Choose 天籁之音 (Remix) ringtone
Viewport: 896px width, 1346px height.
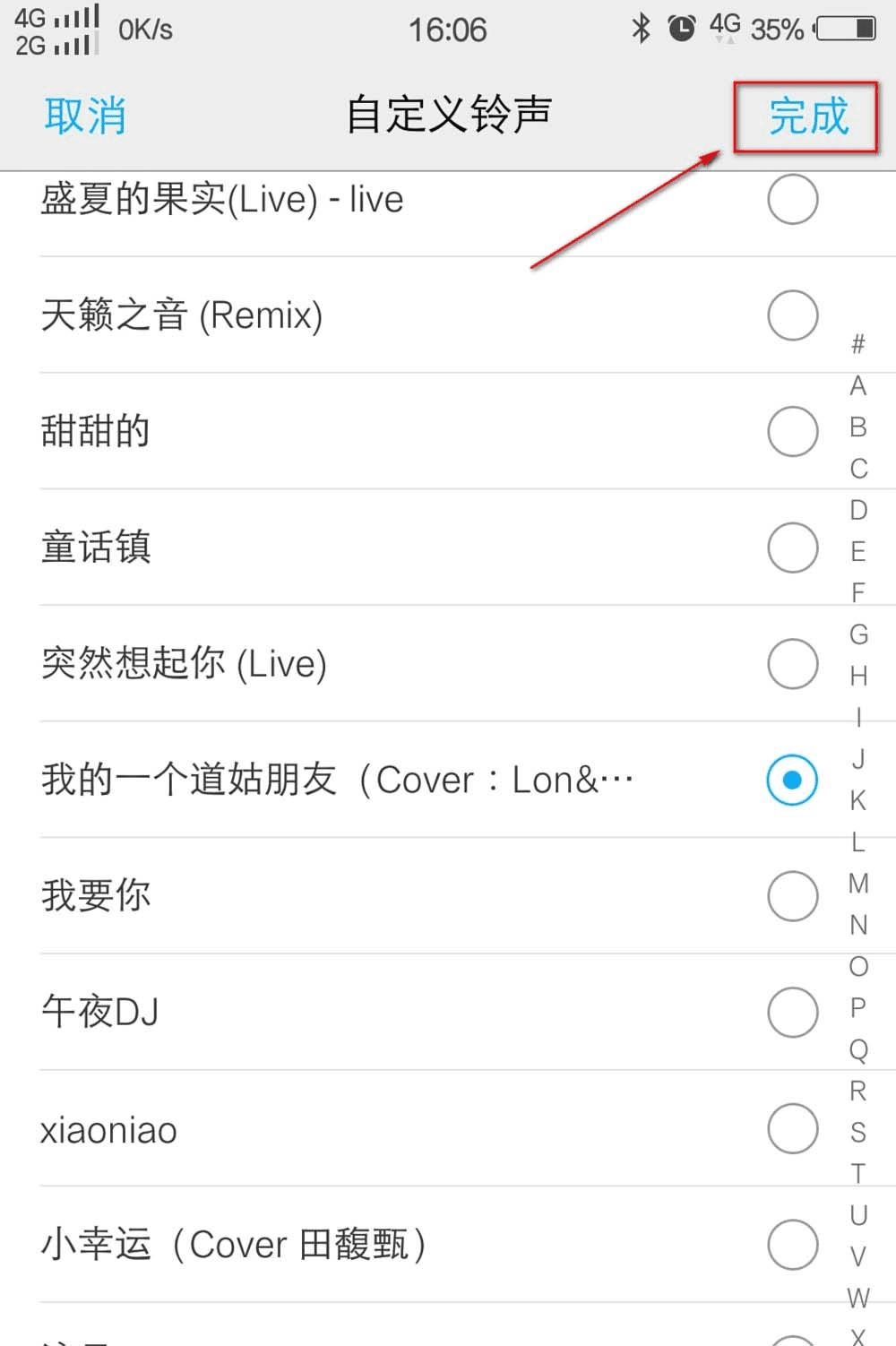click(x=792, y=315)
